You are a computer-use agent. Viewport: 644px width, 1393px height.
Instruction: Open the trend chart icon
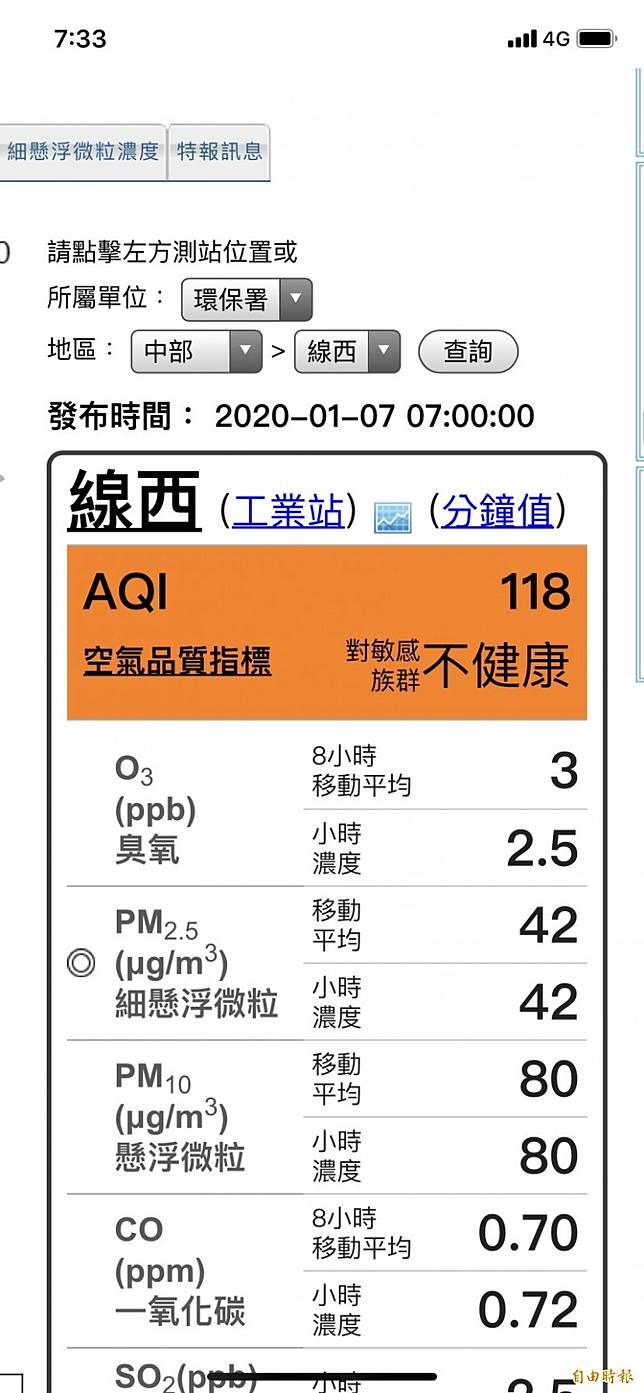pyautogui.click(x=392, y=517)
